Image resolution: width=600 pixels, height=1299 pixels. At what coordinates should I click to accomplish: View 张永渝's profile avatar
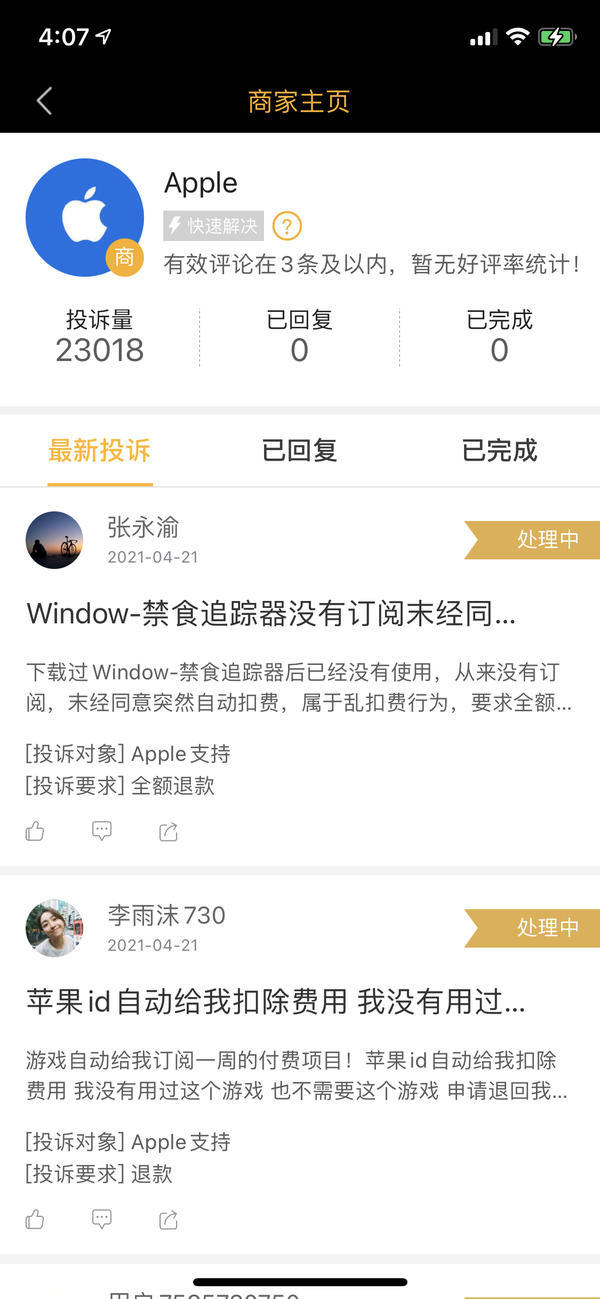pos(54,540)
